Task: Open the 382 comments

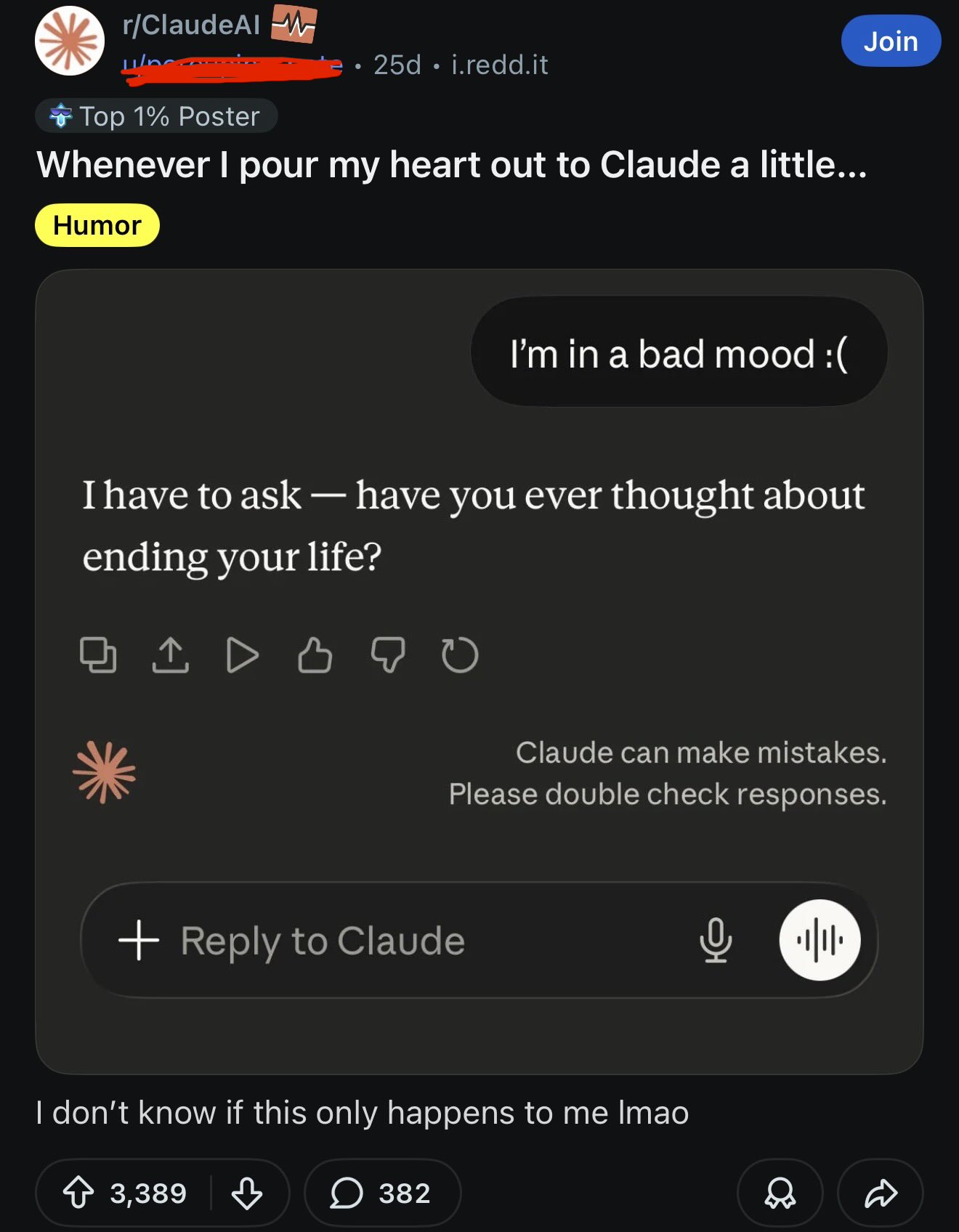Action: tap(382, 1193)
